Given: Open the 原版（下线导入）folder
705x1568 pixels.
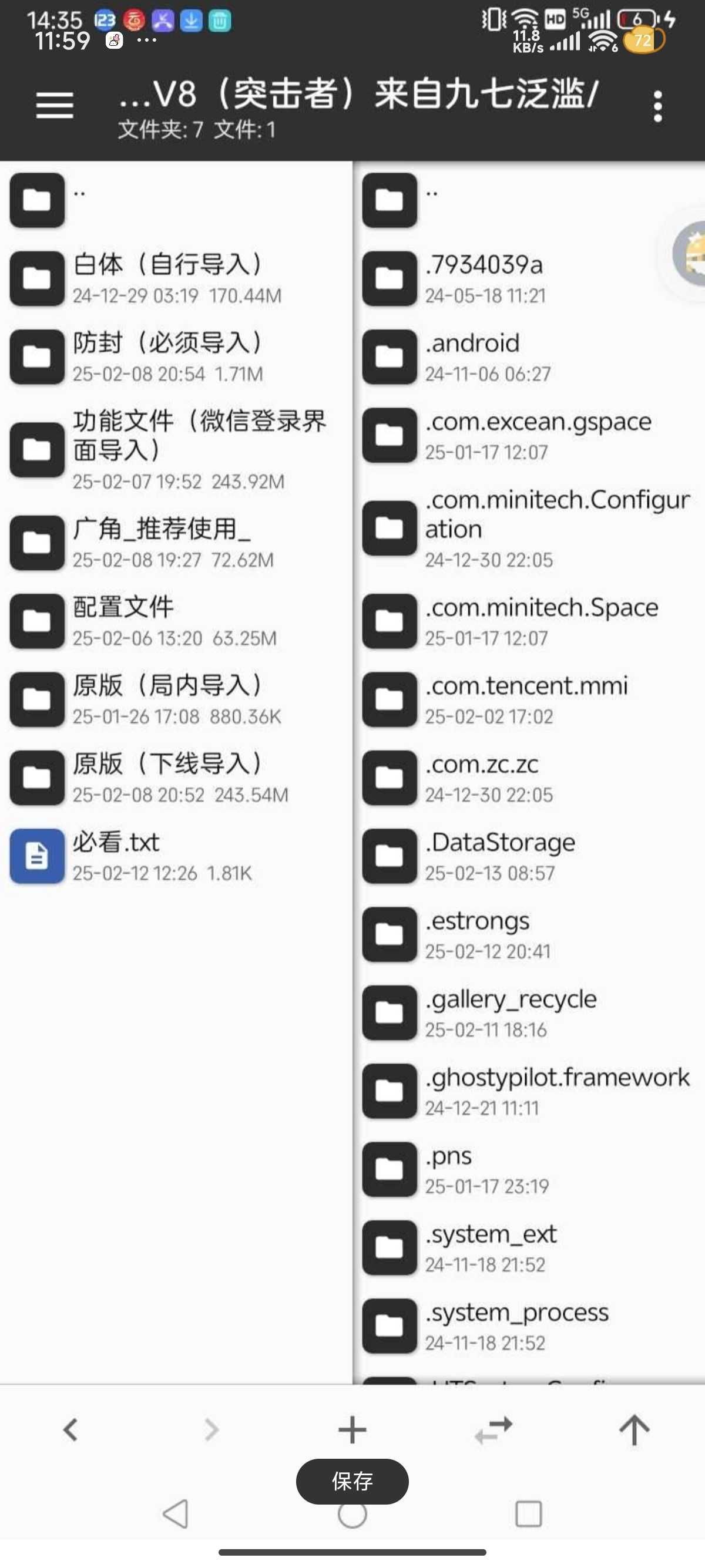Looking at the screenshot, I should tap(176, 778).
